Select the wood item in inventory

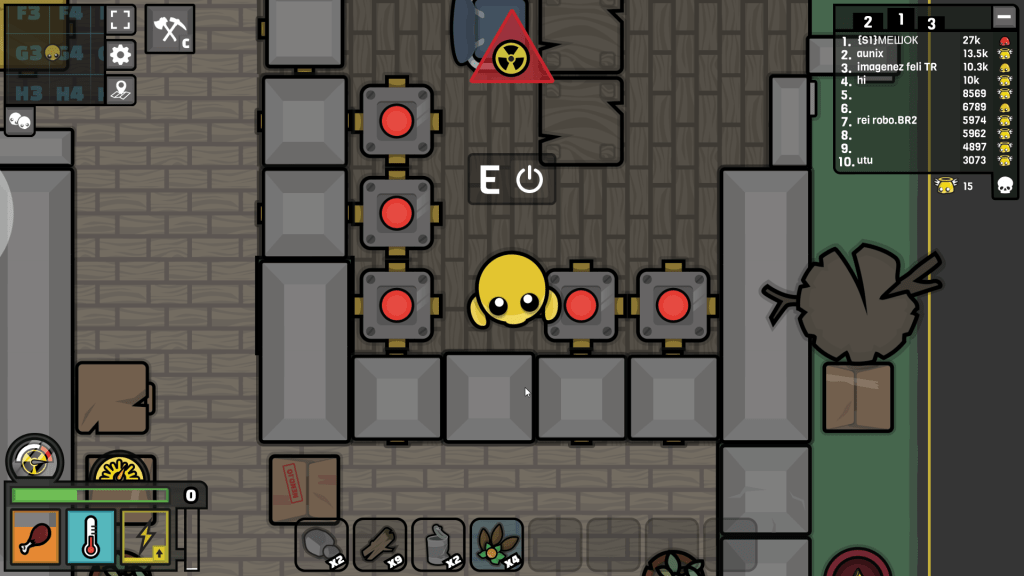pyautogui.click(x=380, y=544)
